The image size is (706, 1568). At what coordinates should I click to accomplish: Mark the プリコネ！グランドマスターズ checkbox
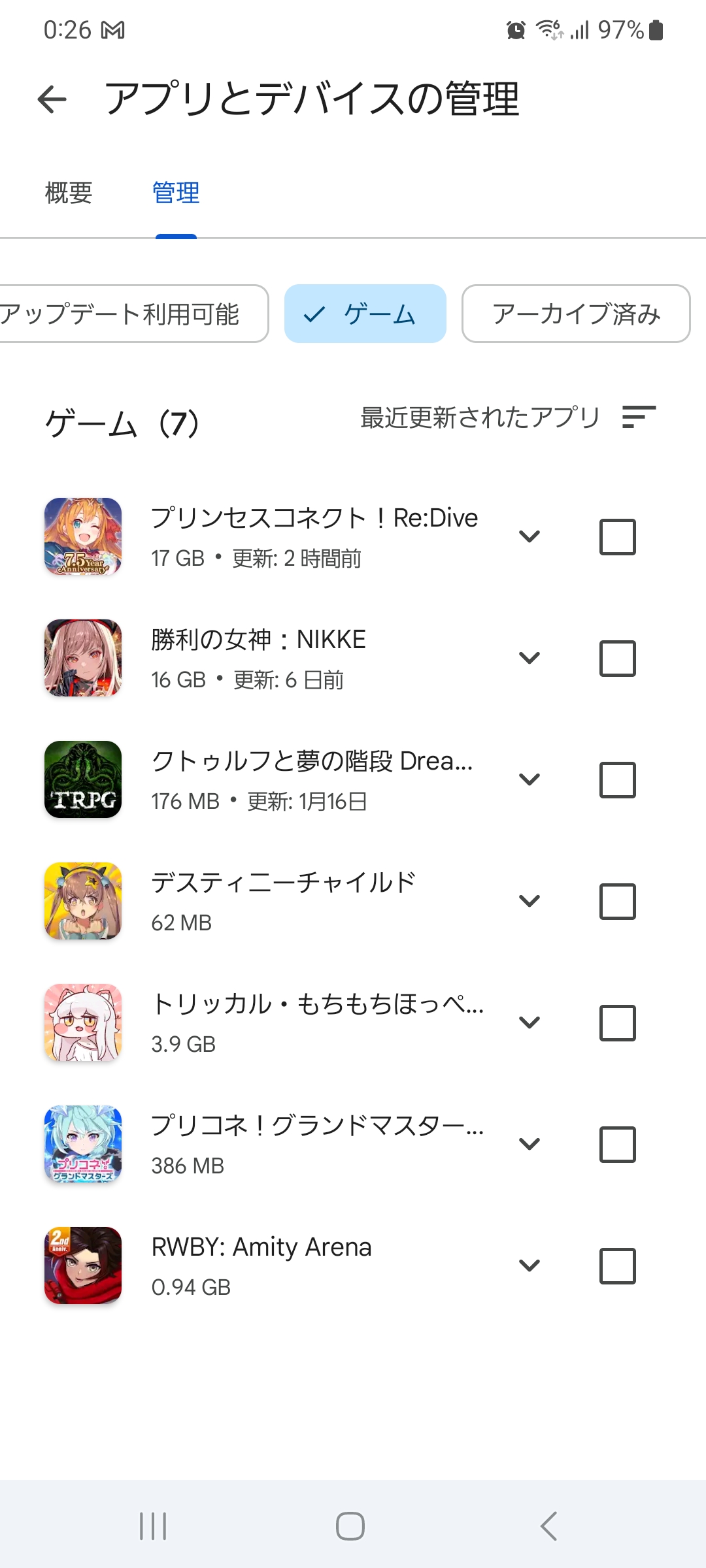pos(617,1144)
